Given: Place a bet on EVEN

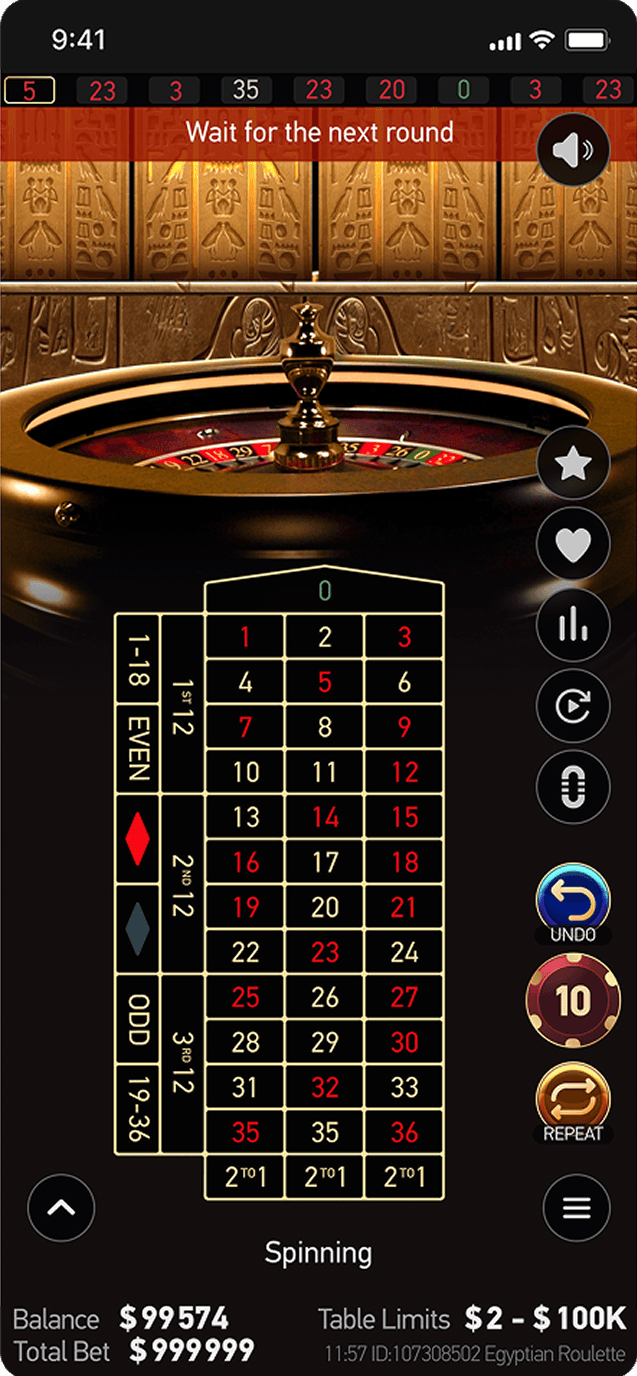Looking at the screenshot, I should click(137, 749).
